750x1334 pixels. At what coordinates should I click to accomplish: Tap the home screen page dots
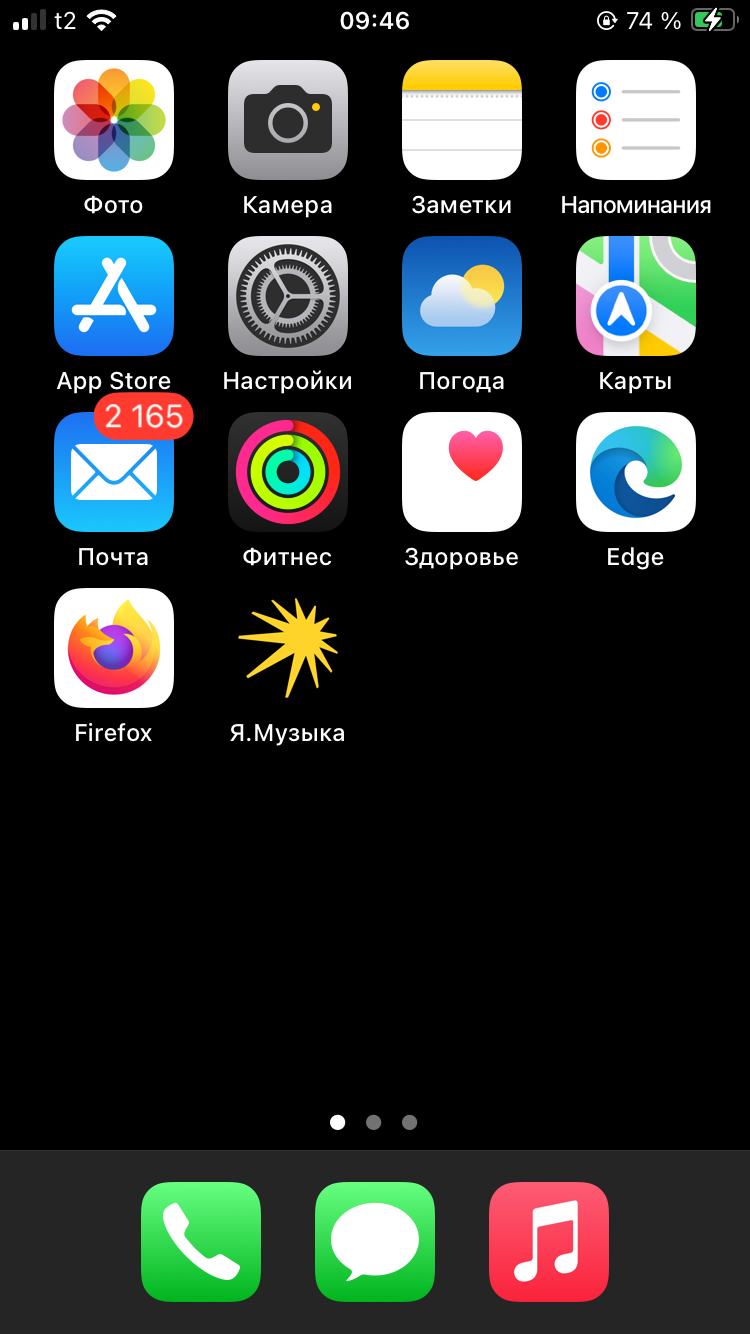(x=374, y=1122)
